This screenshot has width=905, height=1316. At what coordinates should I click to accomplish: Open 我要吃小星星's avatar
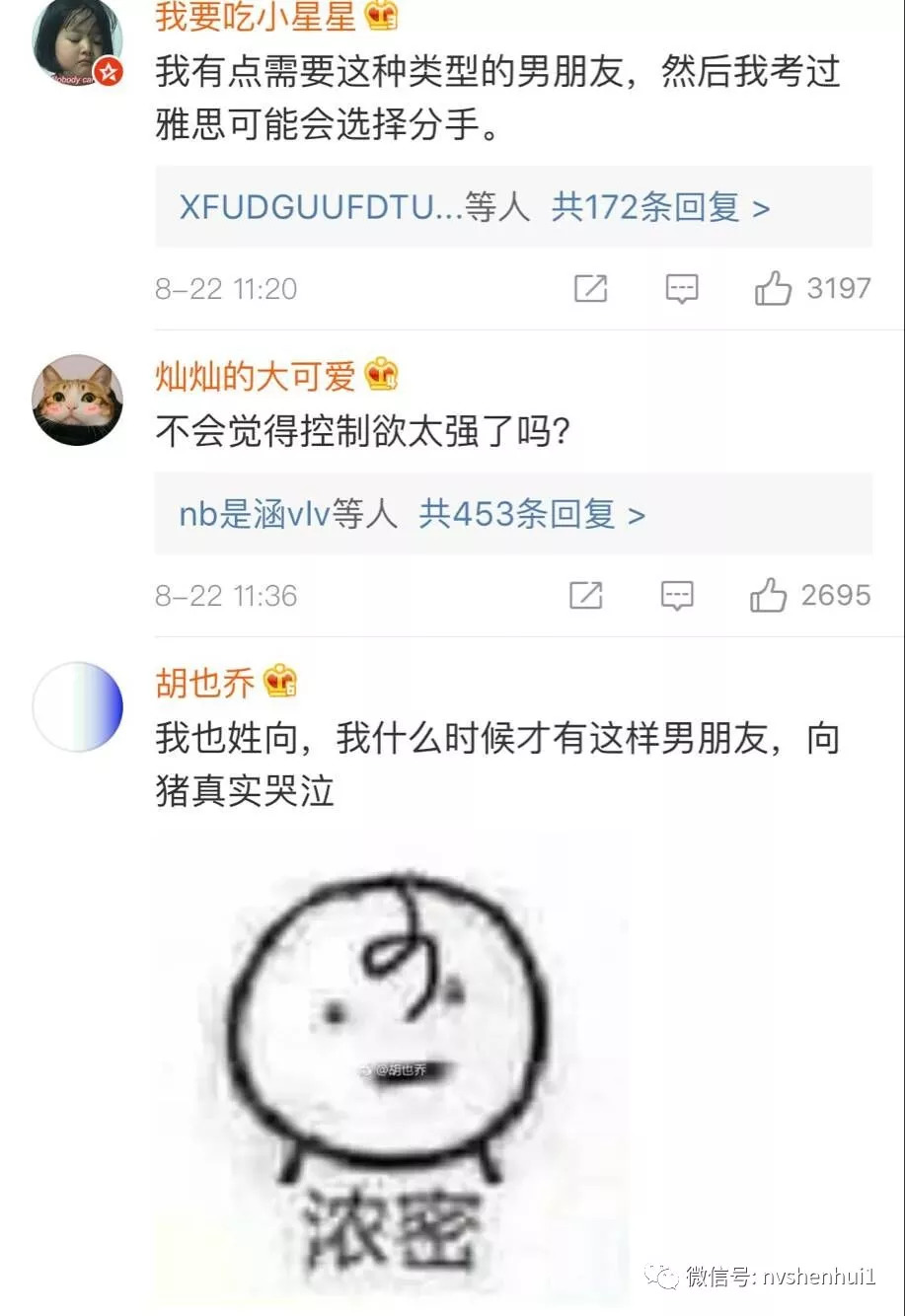77,43
